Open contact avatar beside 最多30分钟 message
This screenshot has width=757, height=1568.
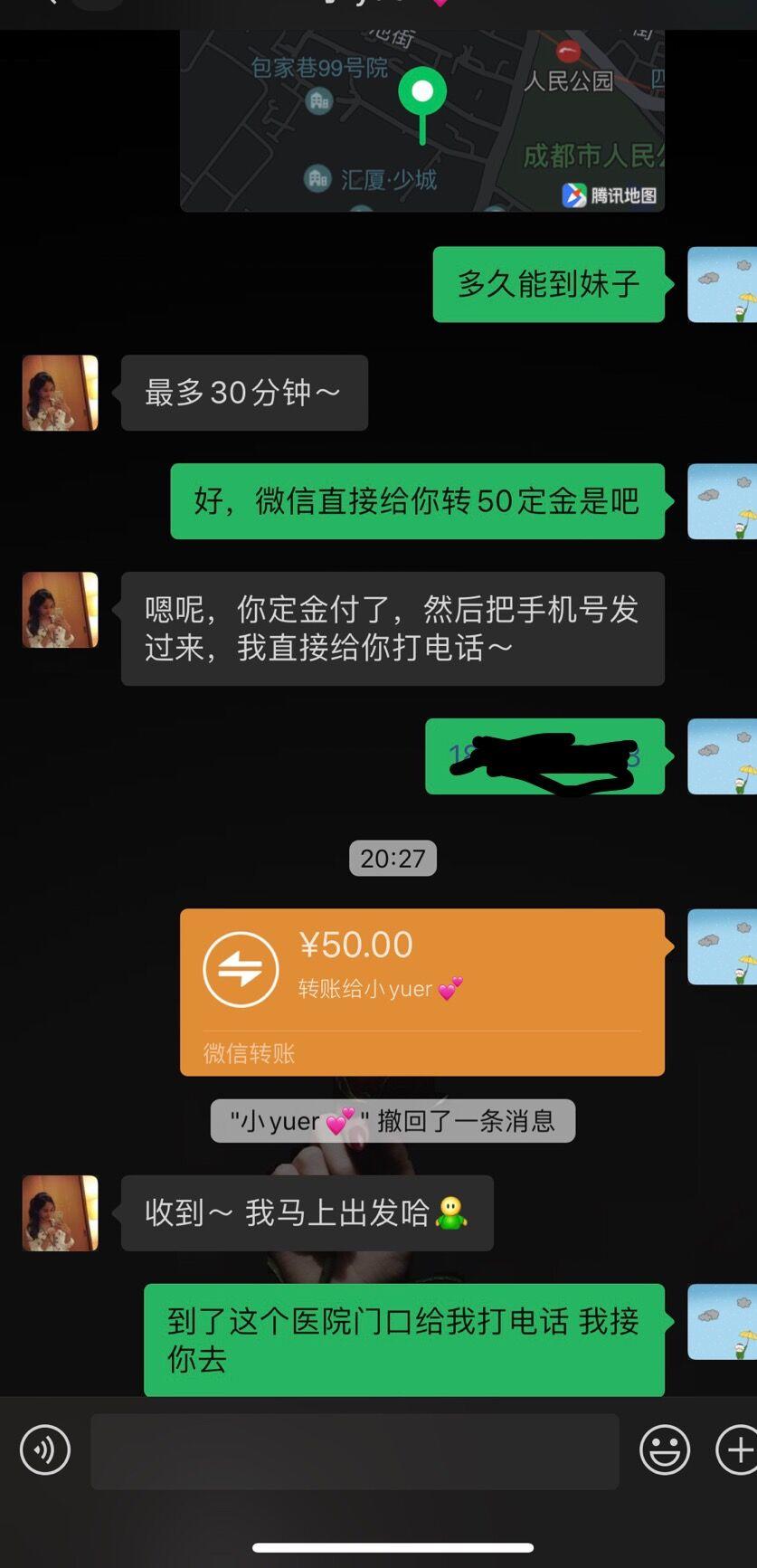click(x=60, y=393)
